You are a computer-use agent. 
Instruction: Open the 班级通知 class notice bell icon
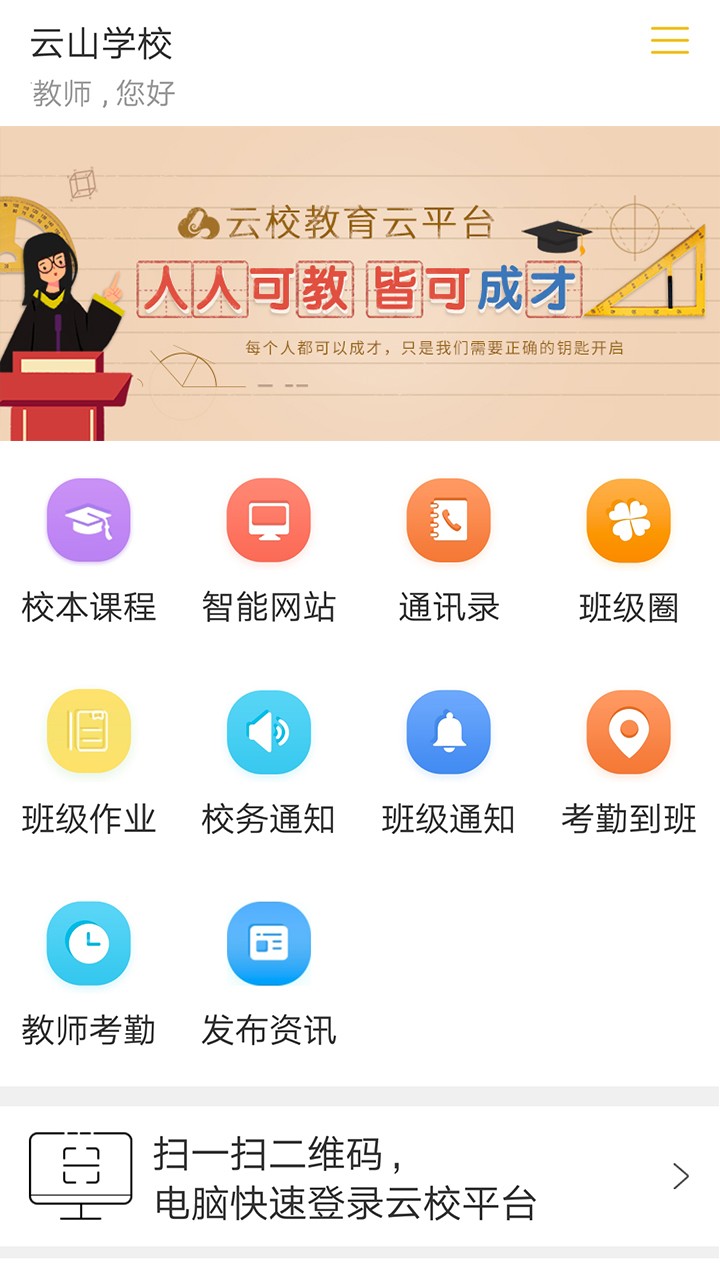click(448, 731)
